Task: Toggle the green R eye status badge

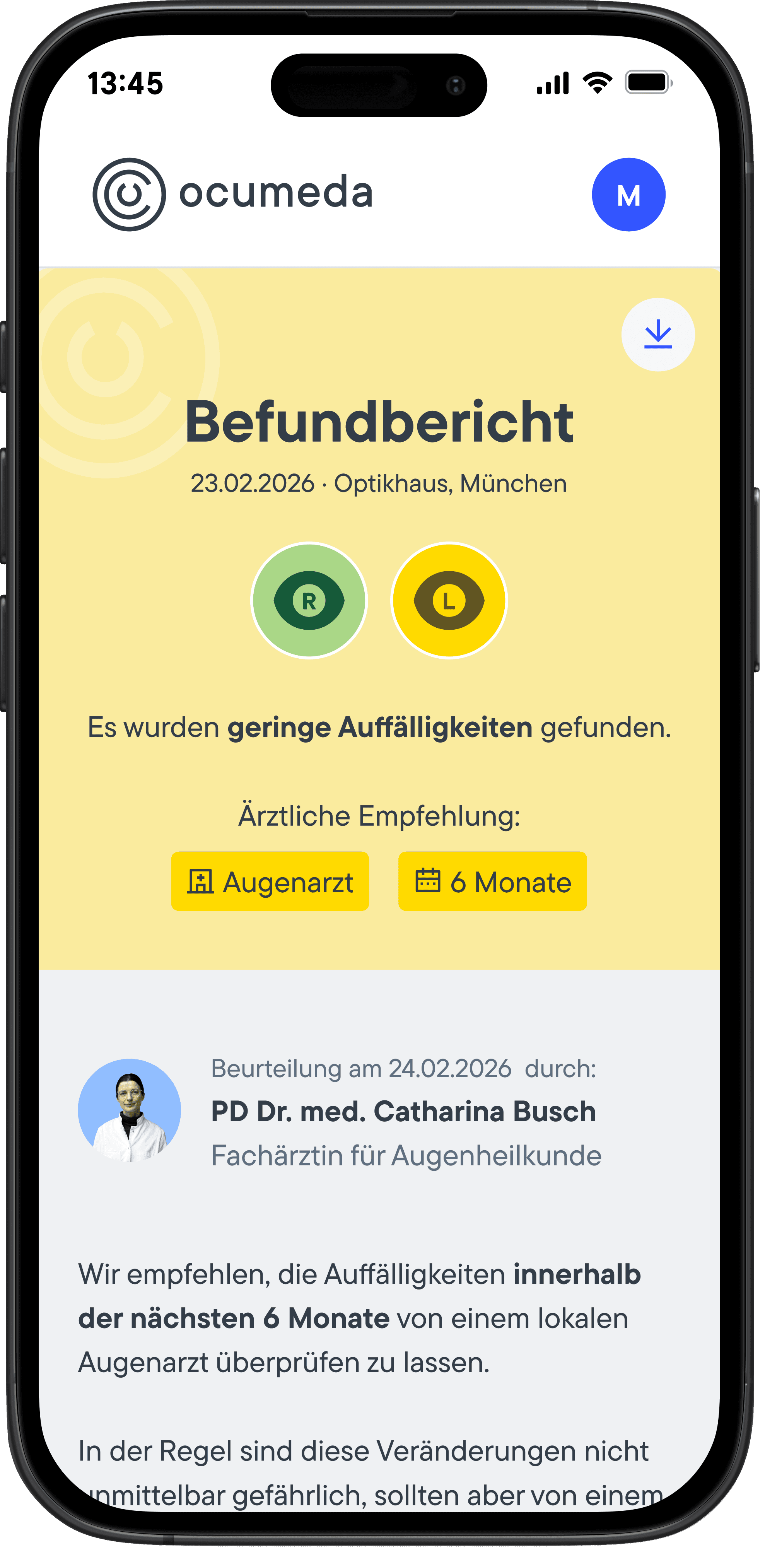Action: coord(309,600)
